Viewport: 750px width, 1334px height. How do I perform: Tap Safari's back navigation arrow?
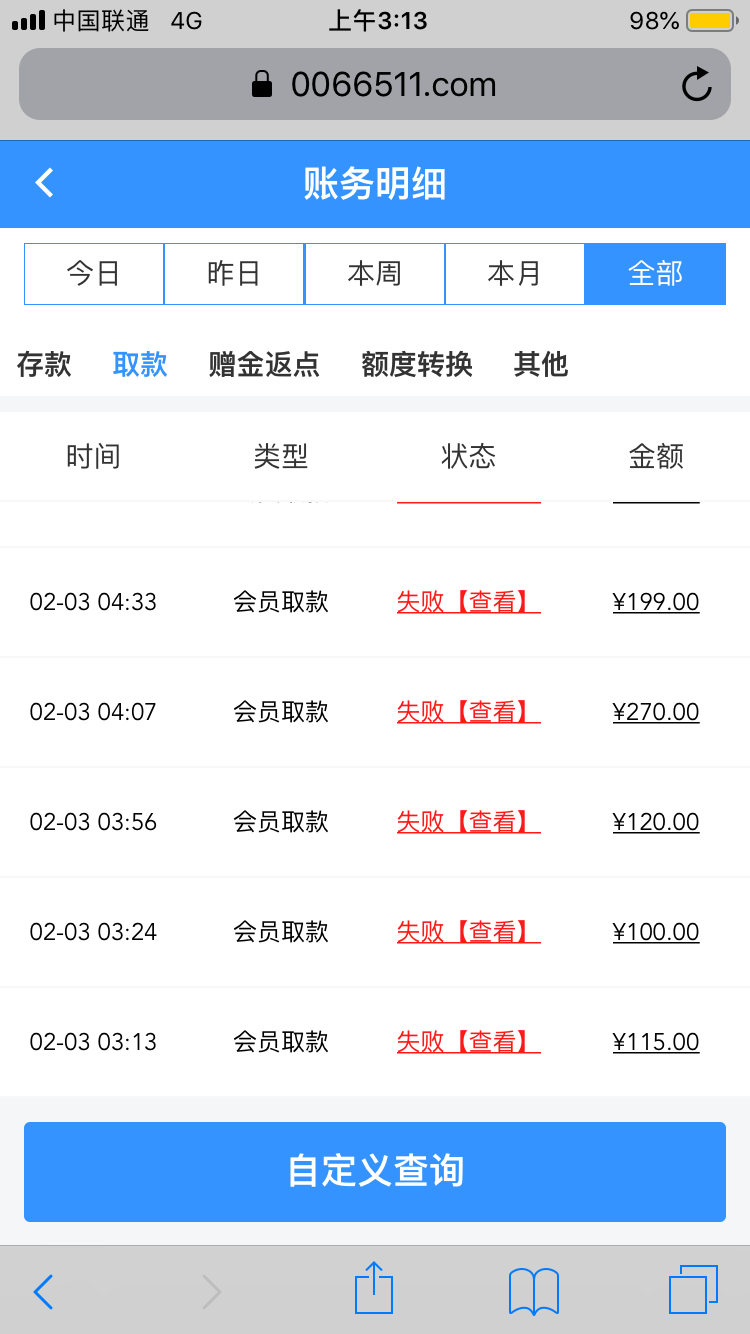42,1291
